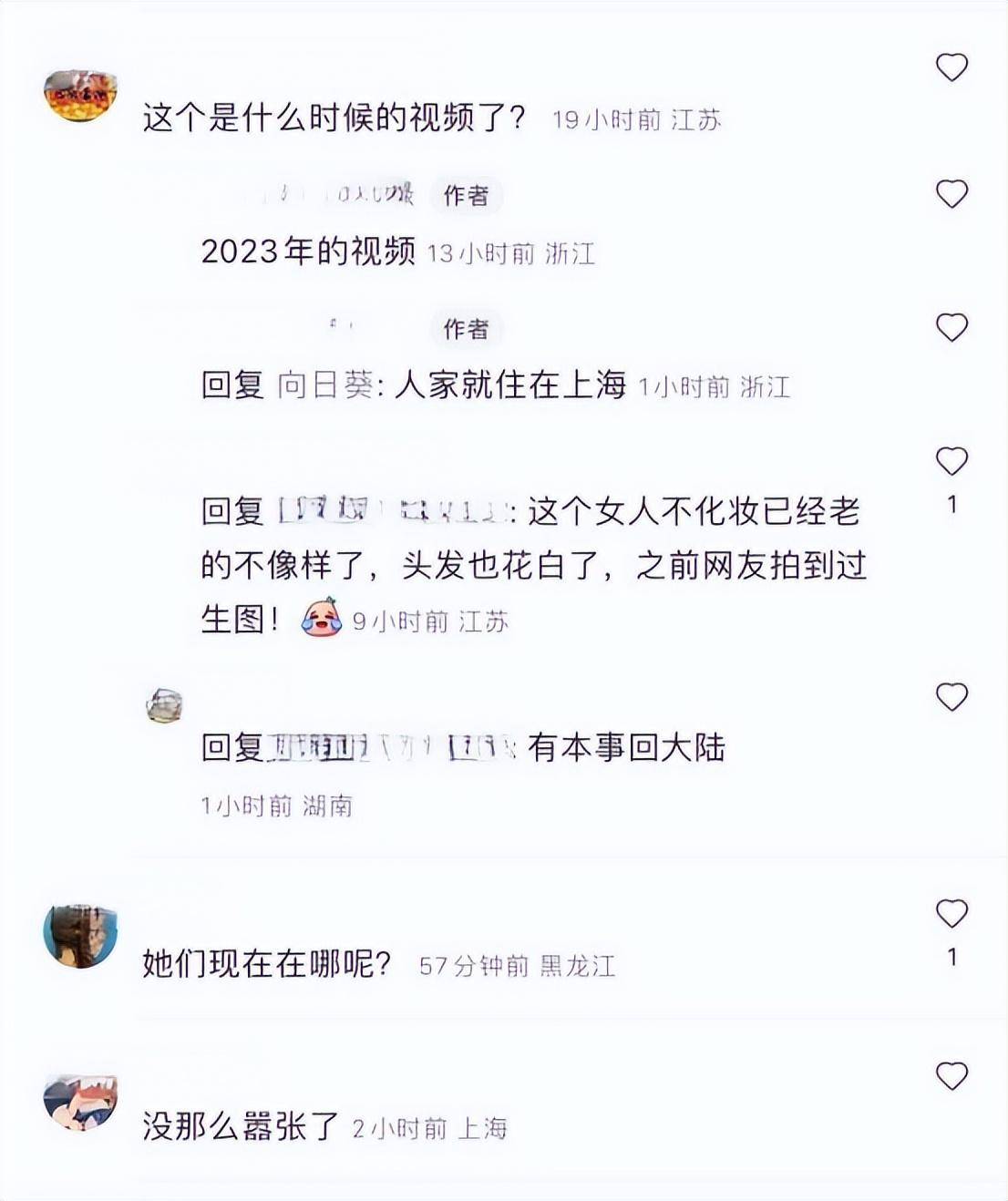The height and width of the screenshot is (1201, 1008).
Task: Like the reply 有本事回大陆
Action: click(x=951, y=698)
